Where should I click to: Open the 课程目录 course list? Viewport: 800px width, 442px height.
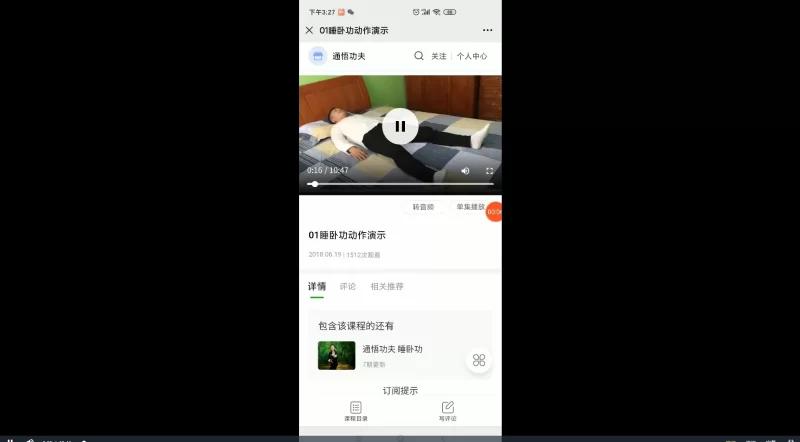pyautogui.click(x=356, y=411)
